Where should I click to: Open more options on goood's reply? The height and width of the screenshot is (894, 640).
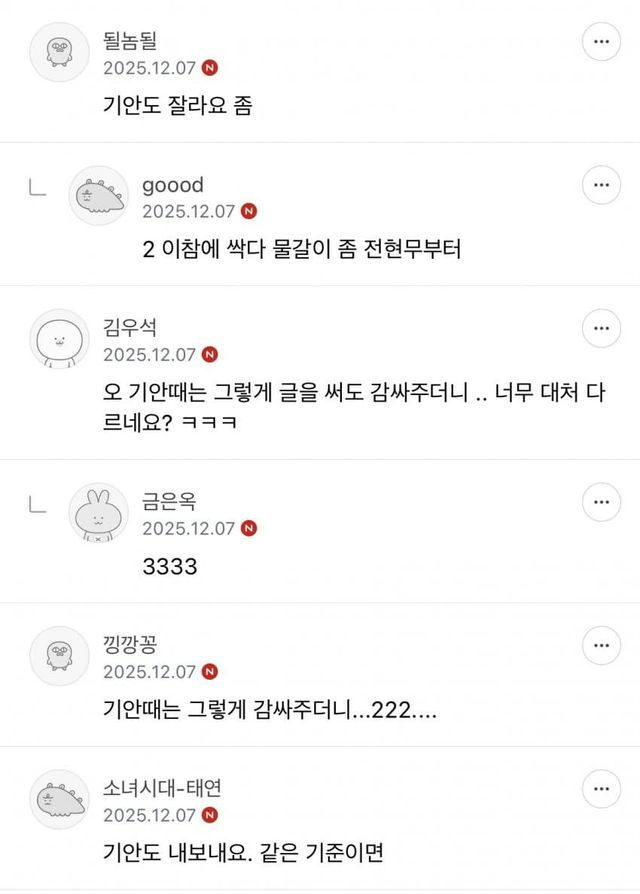tap(601, 186)
